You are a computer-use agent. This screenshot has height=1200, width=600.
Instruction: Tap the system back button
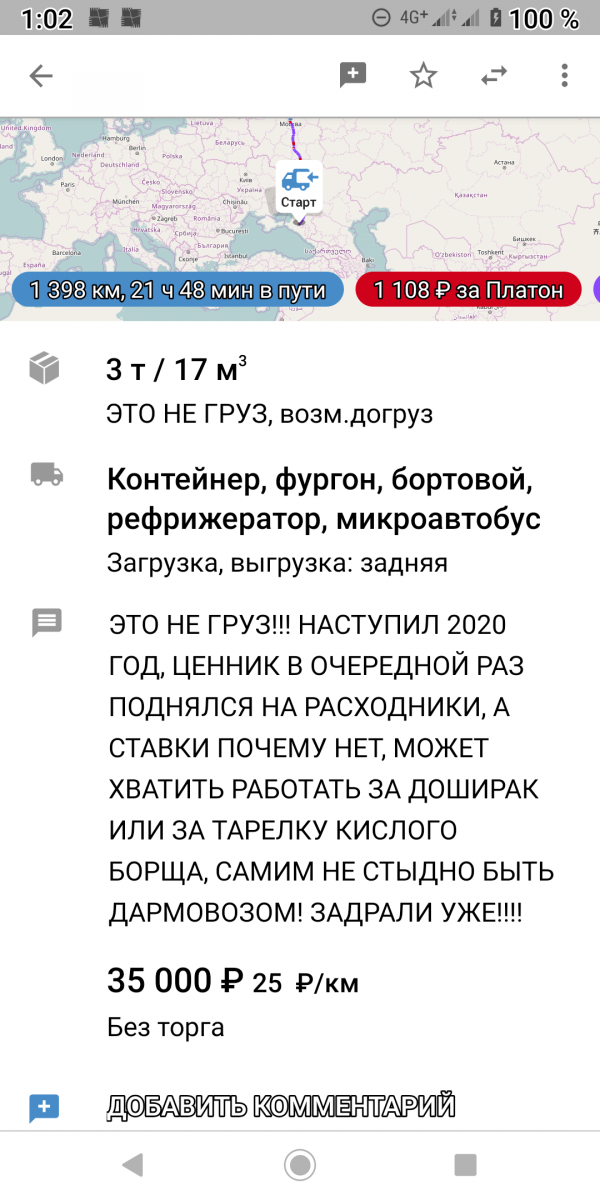132,1164
